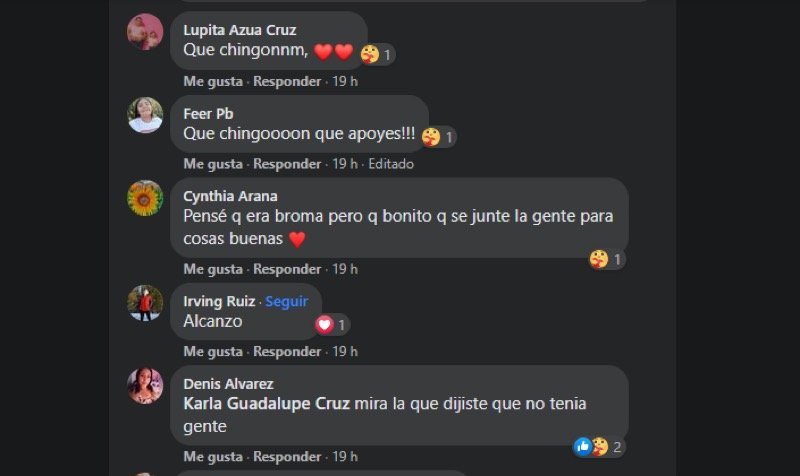Reply to Feer Pb's comment
This screenshot has height=476, width=800.
[x=286, y=164]
